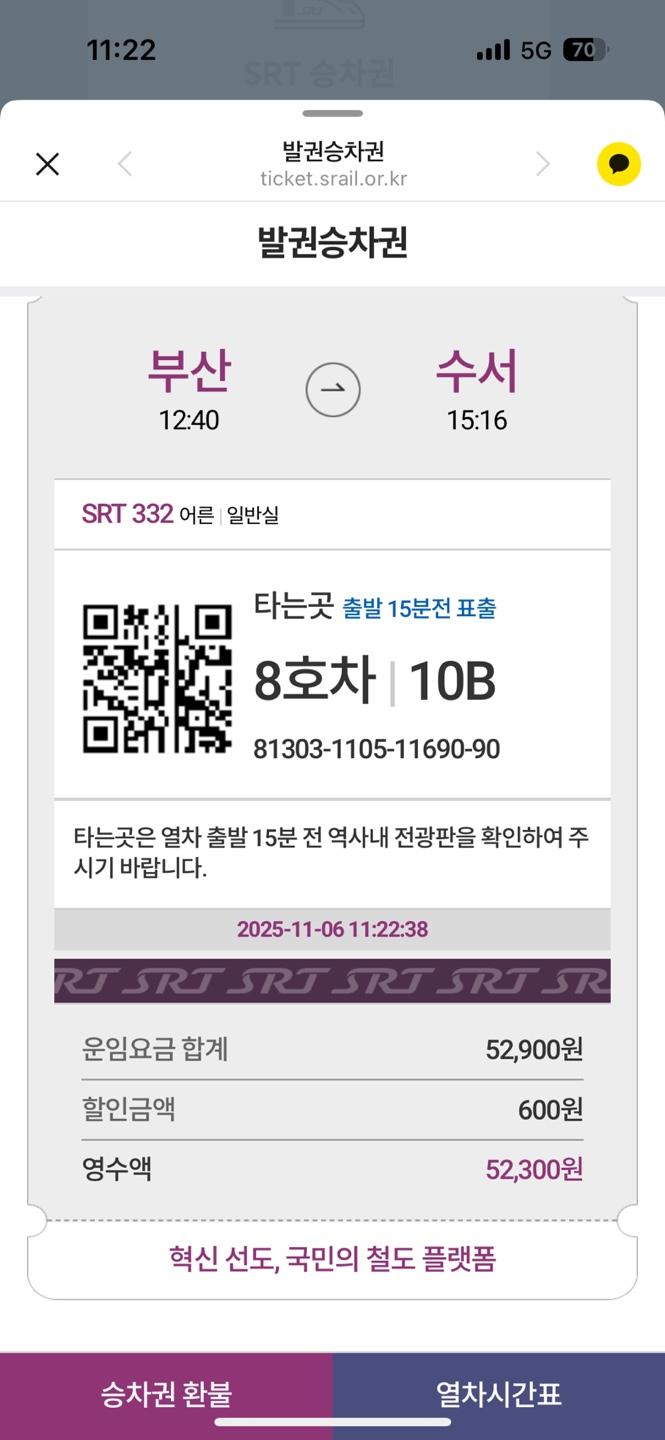Close the ticket web view
Image resolution: width=665 pixels, height=1440 pixels.
(47, 164)
